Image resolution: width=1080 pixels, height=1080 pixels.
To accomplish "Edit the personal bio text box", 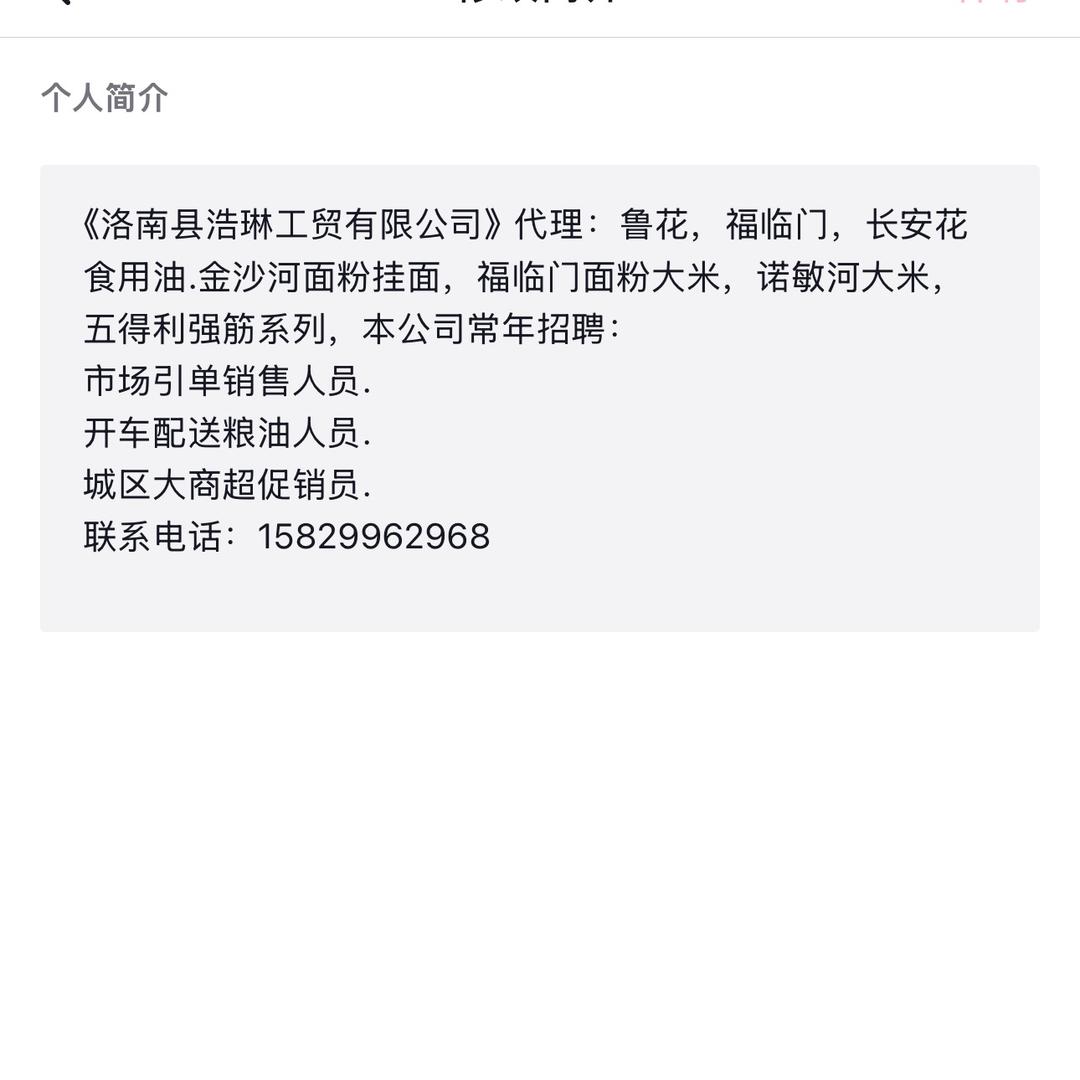I will (x=540, y=397).
